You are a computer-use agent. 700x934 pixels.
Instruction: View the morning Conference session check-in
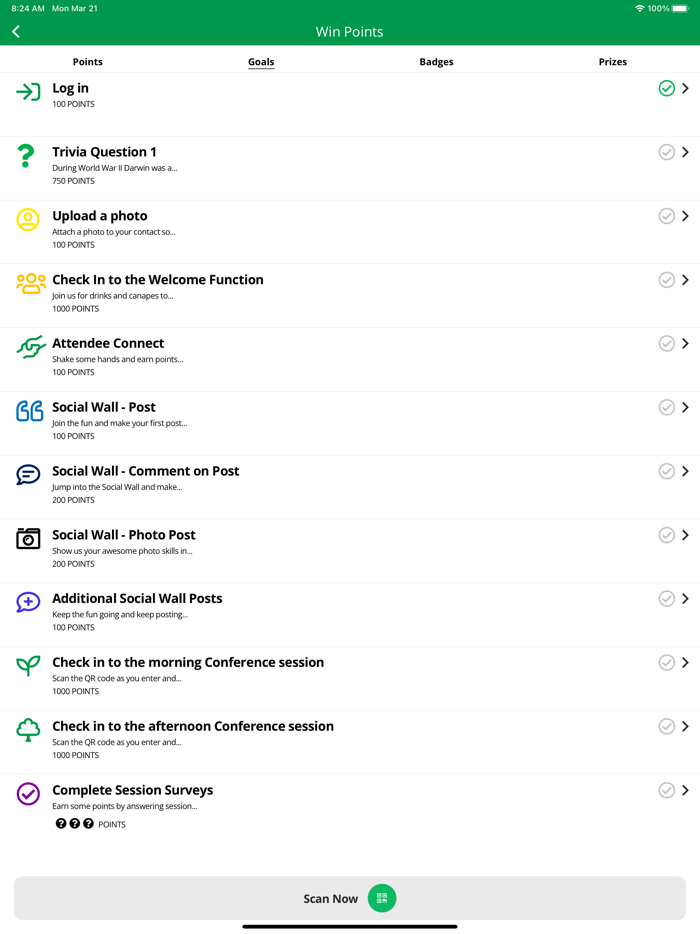[350, 677]
